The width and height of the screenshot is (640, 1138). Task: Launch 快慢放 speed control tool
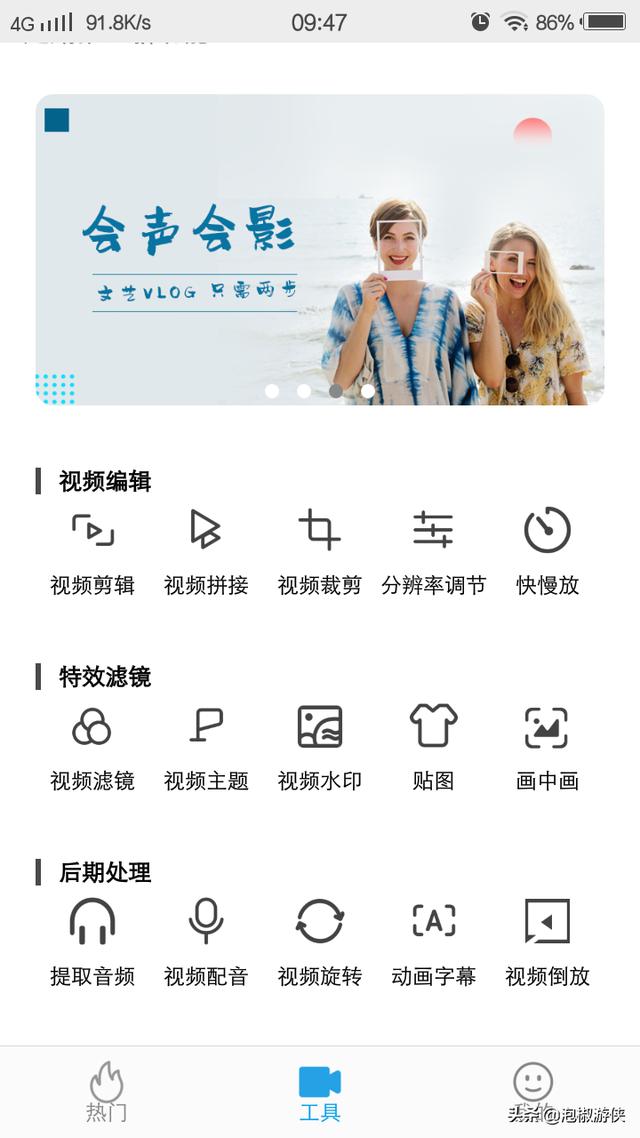coord(548,552)
